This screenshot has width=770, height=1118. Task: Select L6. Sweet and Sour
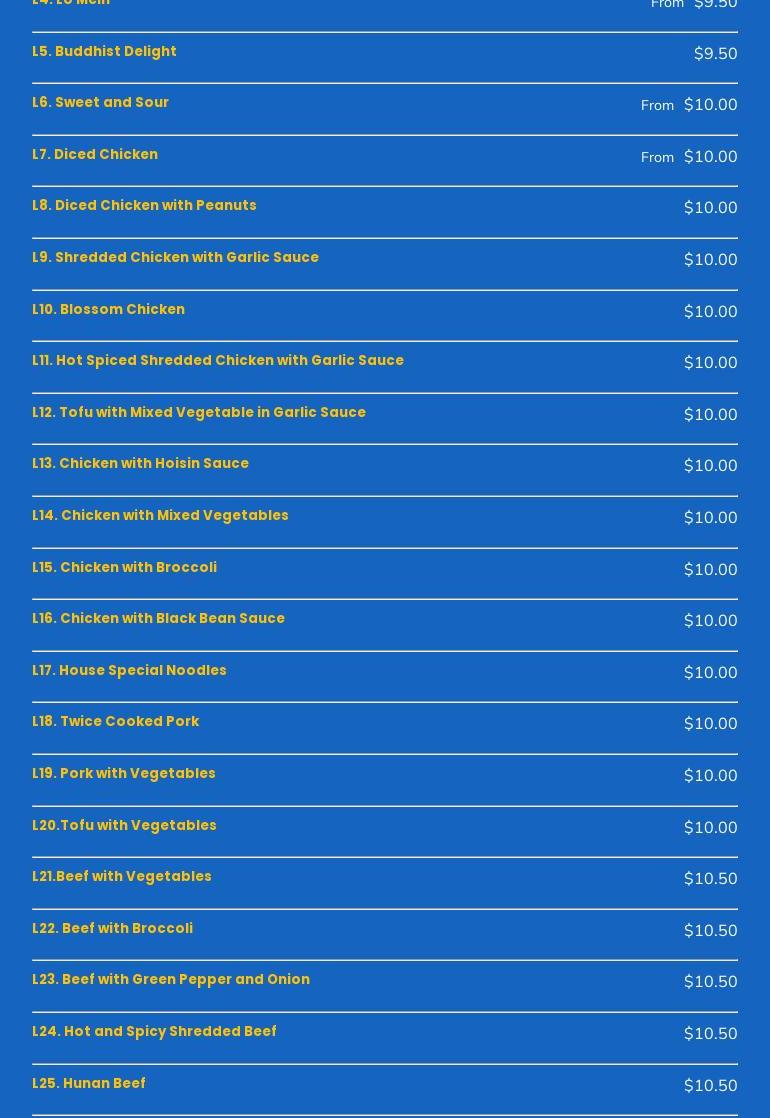[x=100, y=103]
